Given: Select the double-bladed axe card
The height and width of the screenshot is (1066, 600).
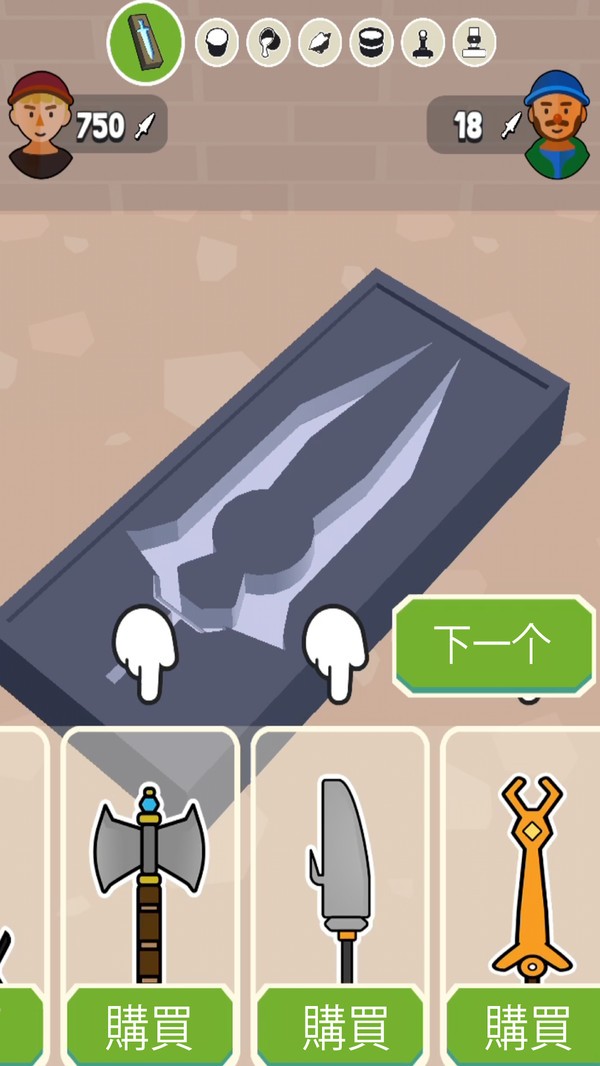Looking at the screenshot, I should [149, 870].
